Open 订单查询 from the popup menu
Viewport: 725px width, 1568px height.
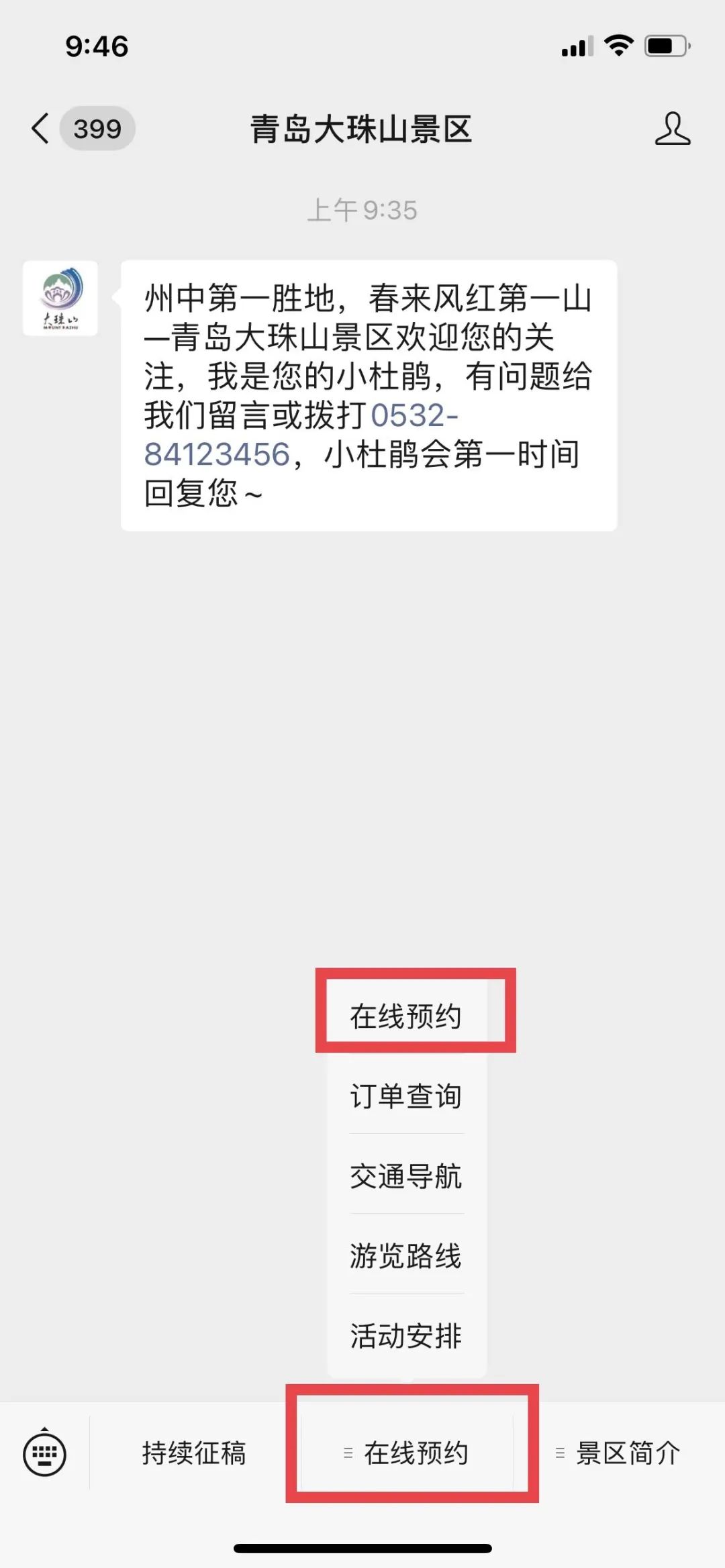tap(406, 1096)
